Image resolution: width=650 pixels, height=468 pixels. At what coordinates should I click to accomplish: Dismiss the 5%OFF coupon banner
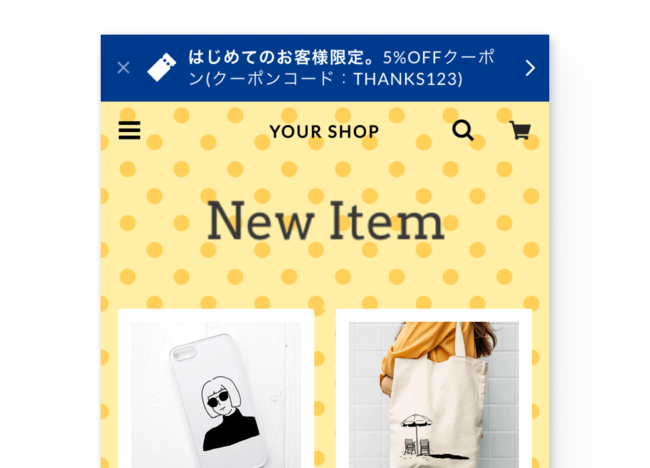(x=123, y=68)
